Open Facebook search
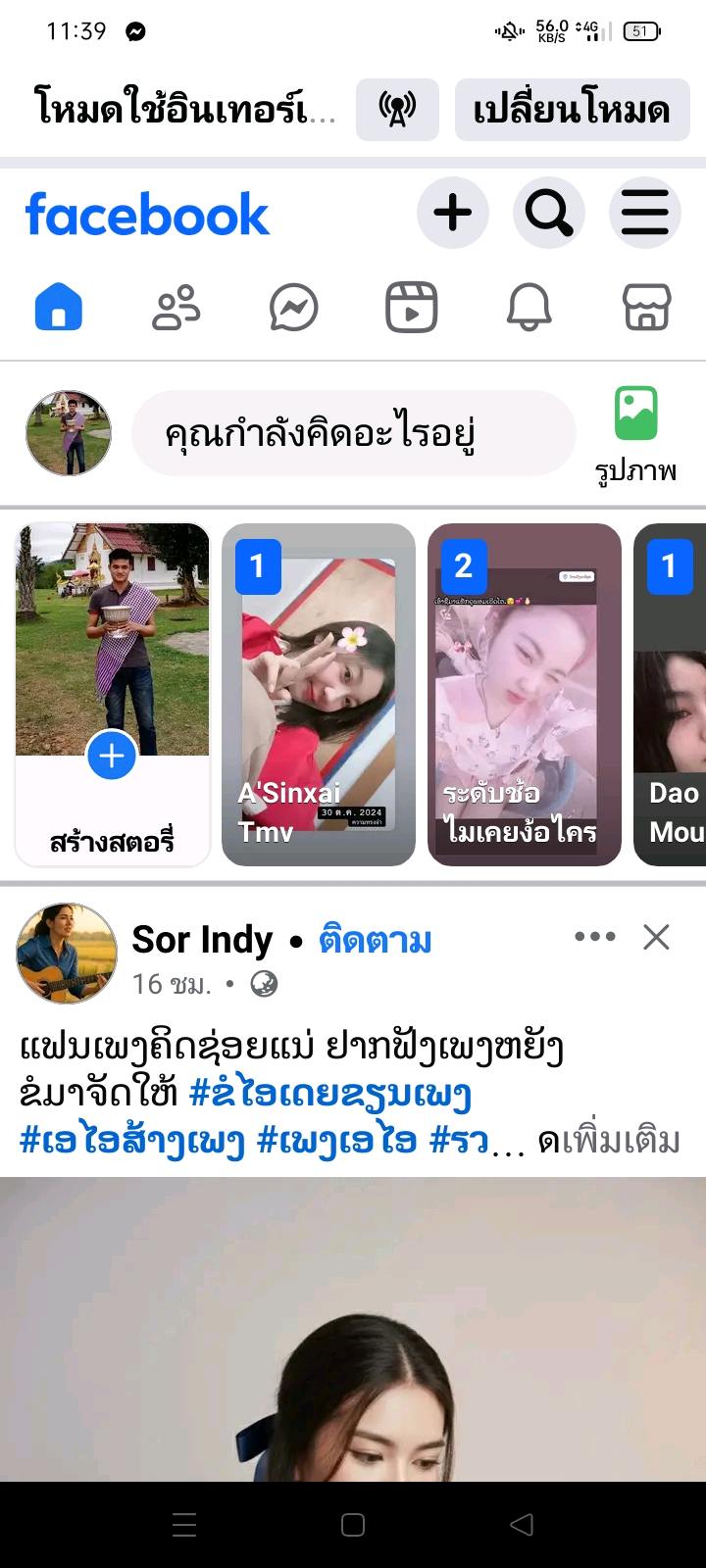 [549, 213]
